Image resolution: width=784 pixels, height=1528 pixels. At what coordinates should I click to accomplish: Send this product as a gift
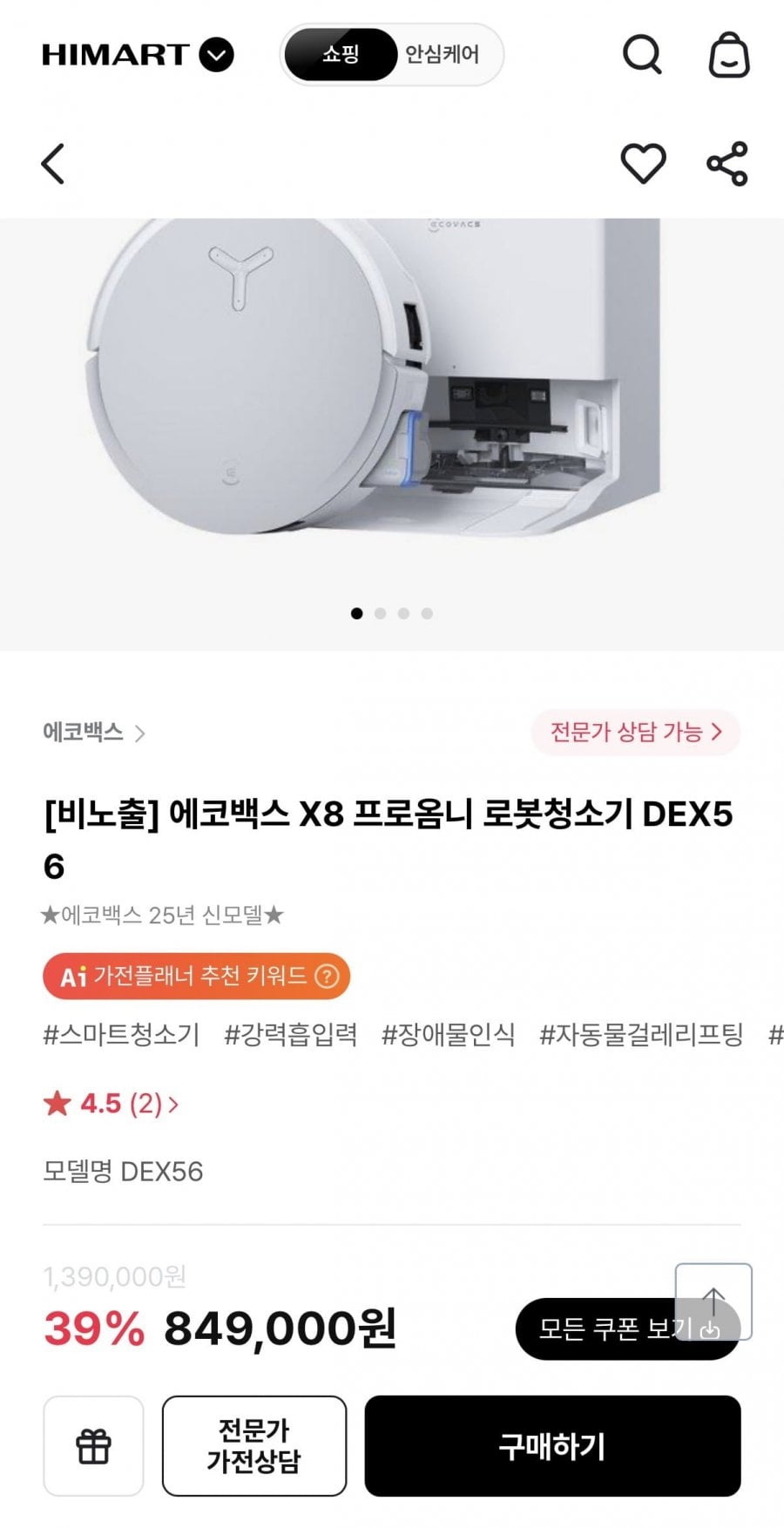[x=93, y=1446]
